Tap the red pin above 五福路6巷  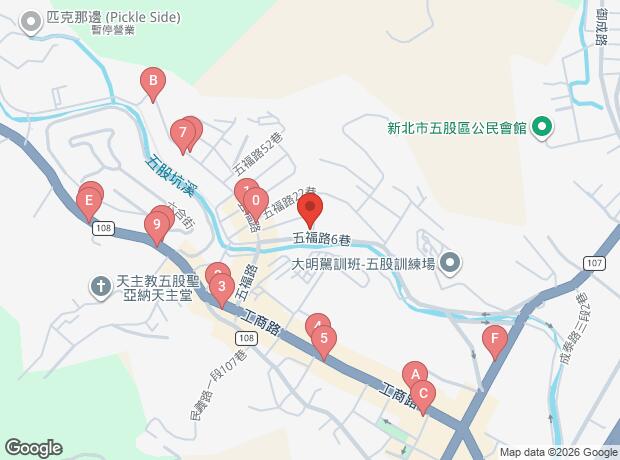tap(310, 210)
